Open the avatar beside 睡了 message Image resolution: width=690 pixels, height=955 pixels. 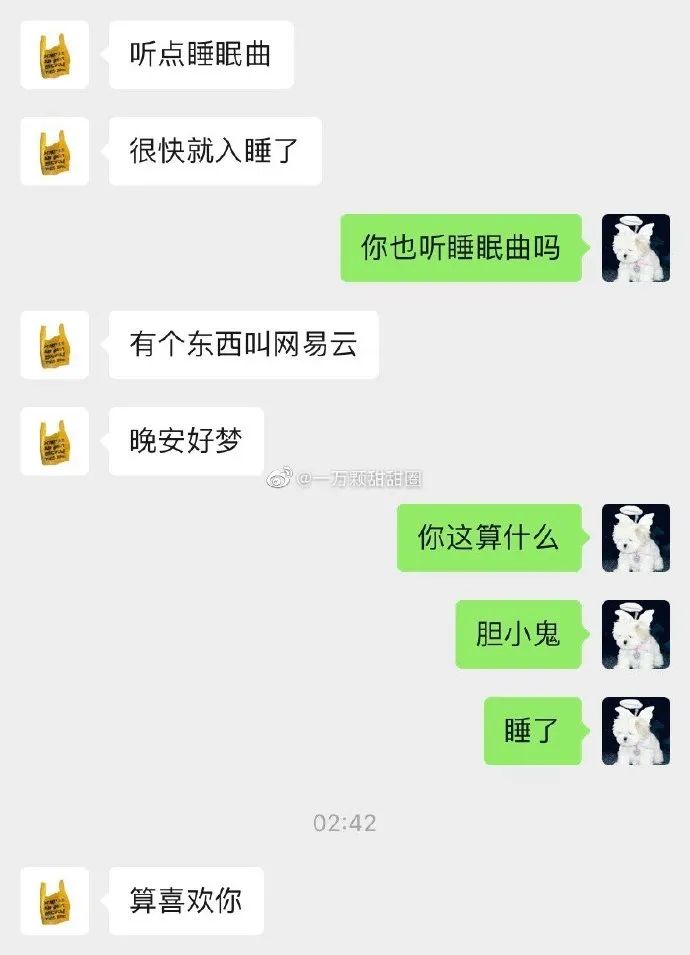635,731
